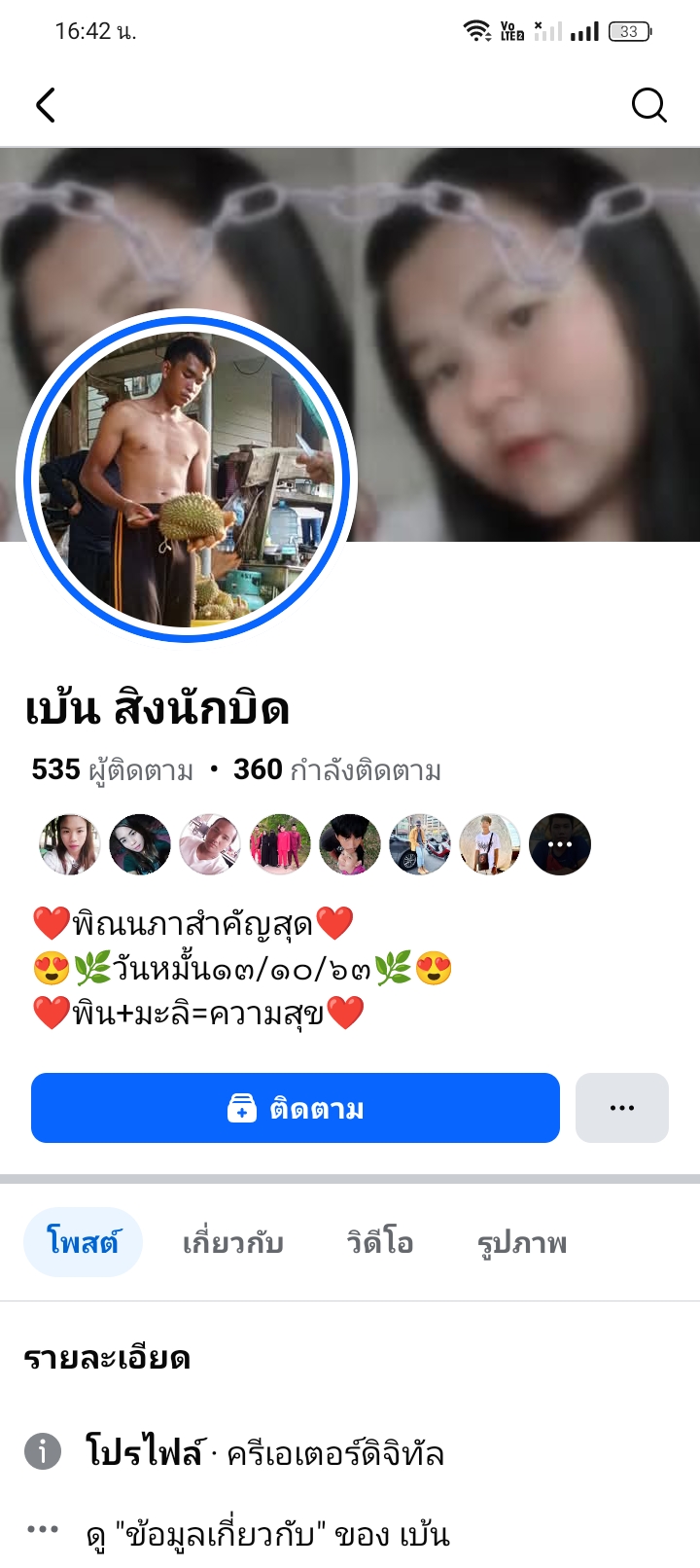Switch to the เกี่ยวกับ tab
Image resolution: width=700 pixels, height=1568 pixels.
pyautogui.click(x=233, y=1242)
